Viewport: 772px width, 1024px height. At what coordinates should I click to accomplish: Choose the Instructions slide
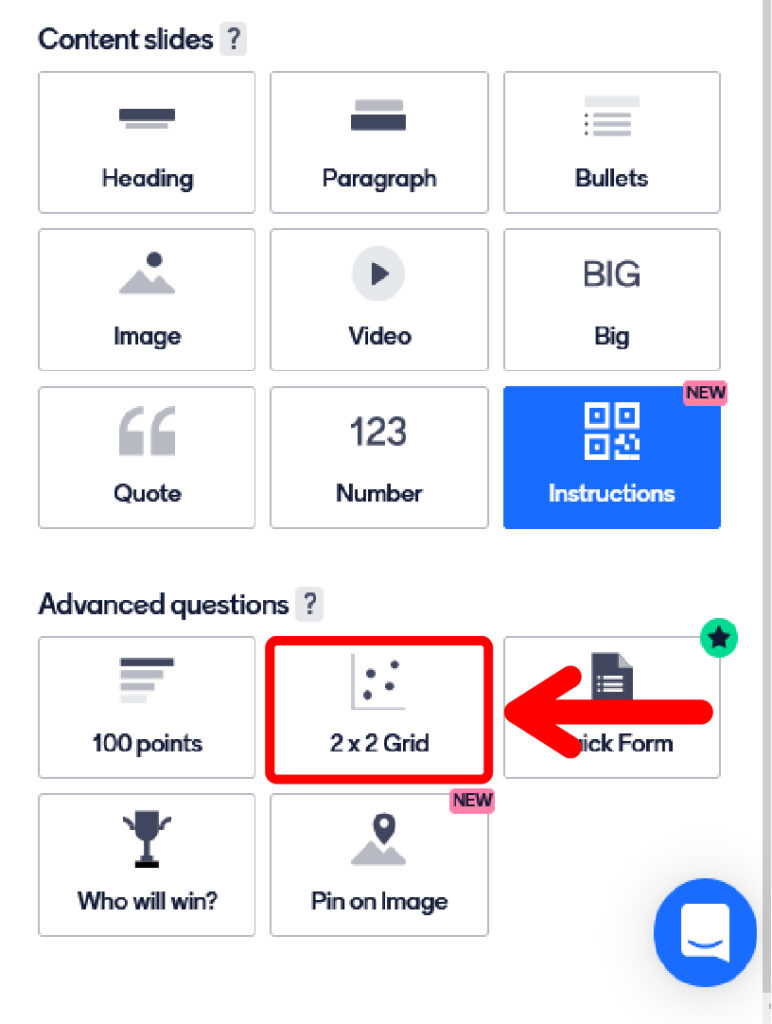(x=611, y=457)
